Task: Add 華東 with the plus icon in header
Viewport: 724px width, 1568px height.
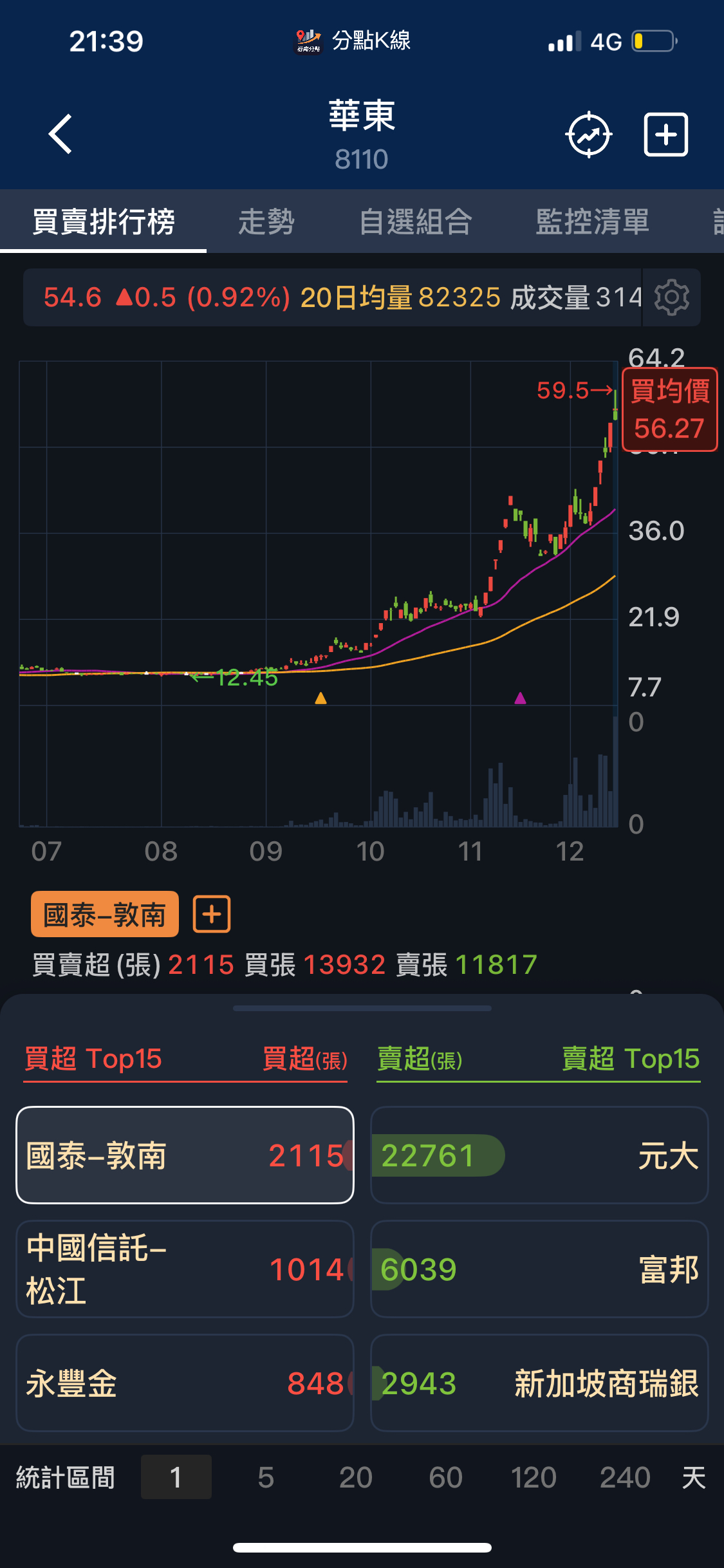Action: tap(666, 135)
